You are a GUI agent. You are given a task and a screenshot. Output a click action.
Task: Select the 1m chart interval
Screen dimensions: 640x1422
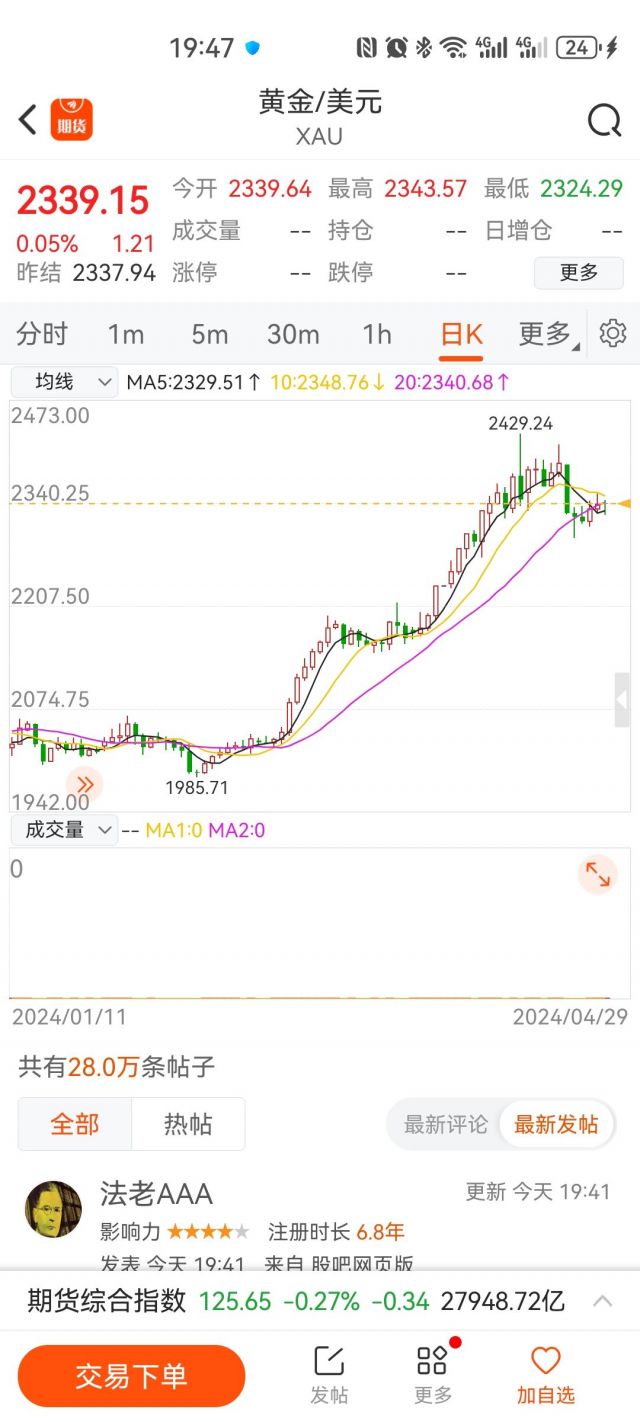tap(126, 334)
